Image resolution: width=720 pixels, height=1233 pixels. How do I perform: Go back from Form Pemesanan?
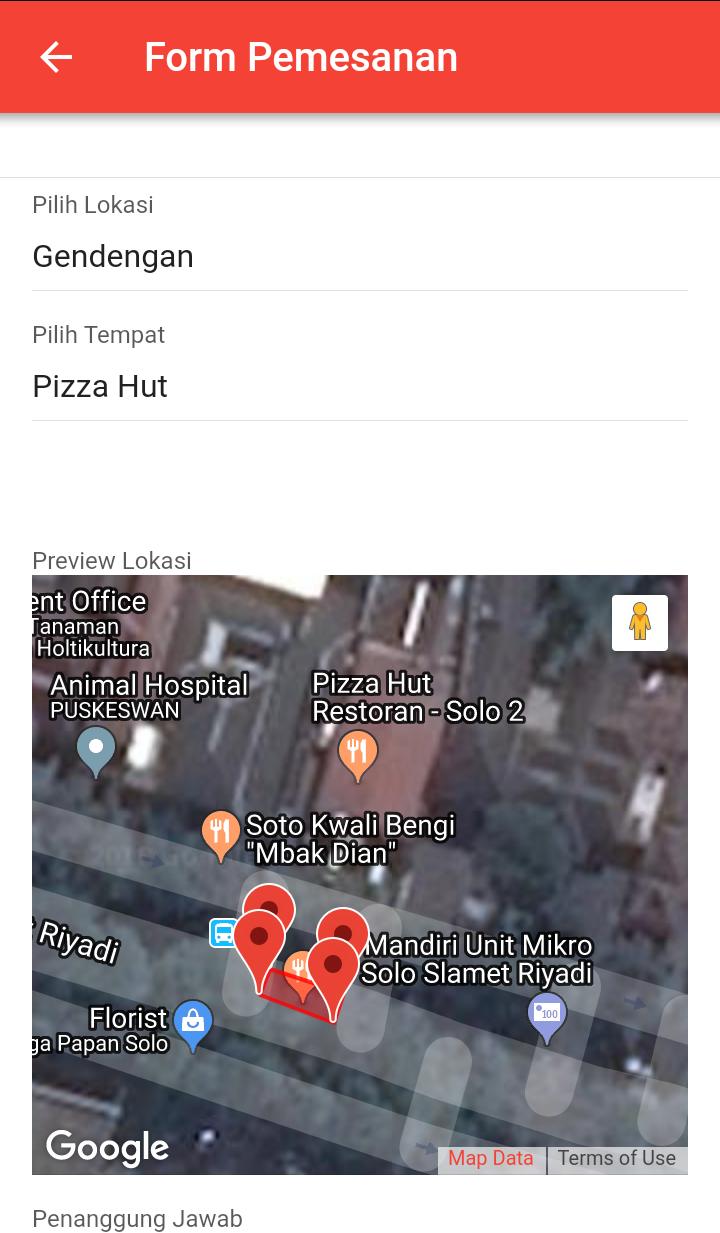[56, 57]
